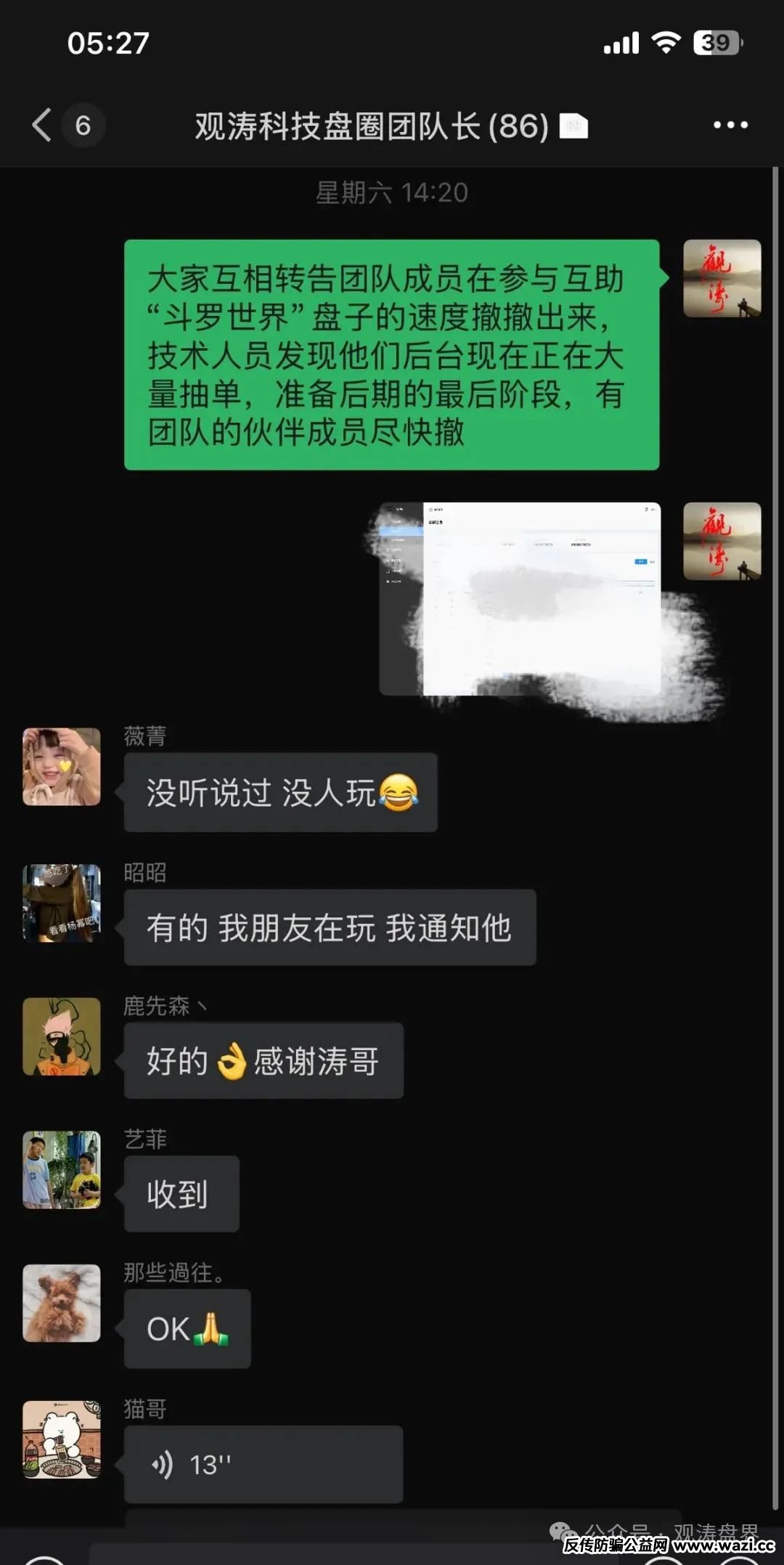Open 昭昭's avatar profile
Image resolution: width=784 pixels, height=1565 pixels.
click(x=62, y=903)
